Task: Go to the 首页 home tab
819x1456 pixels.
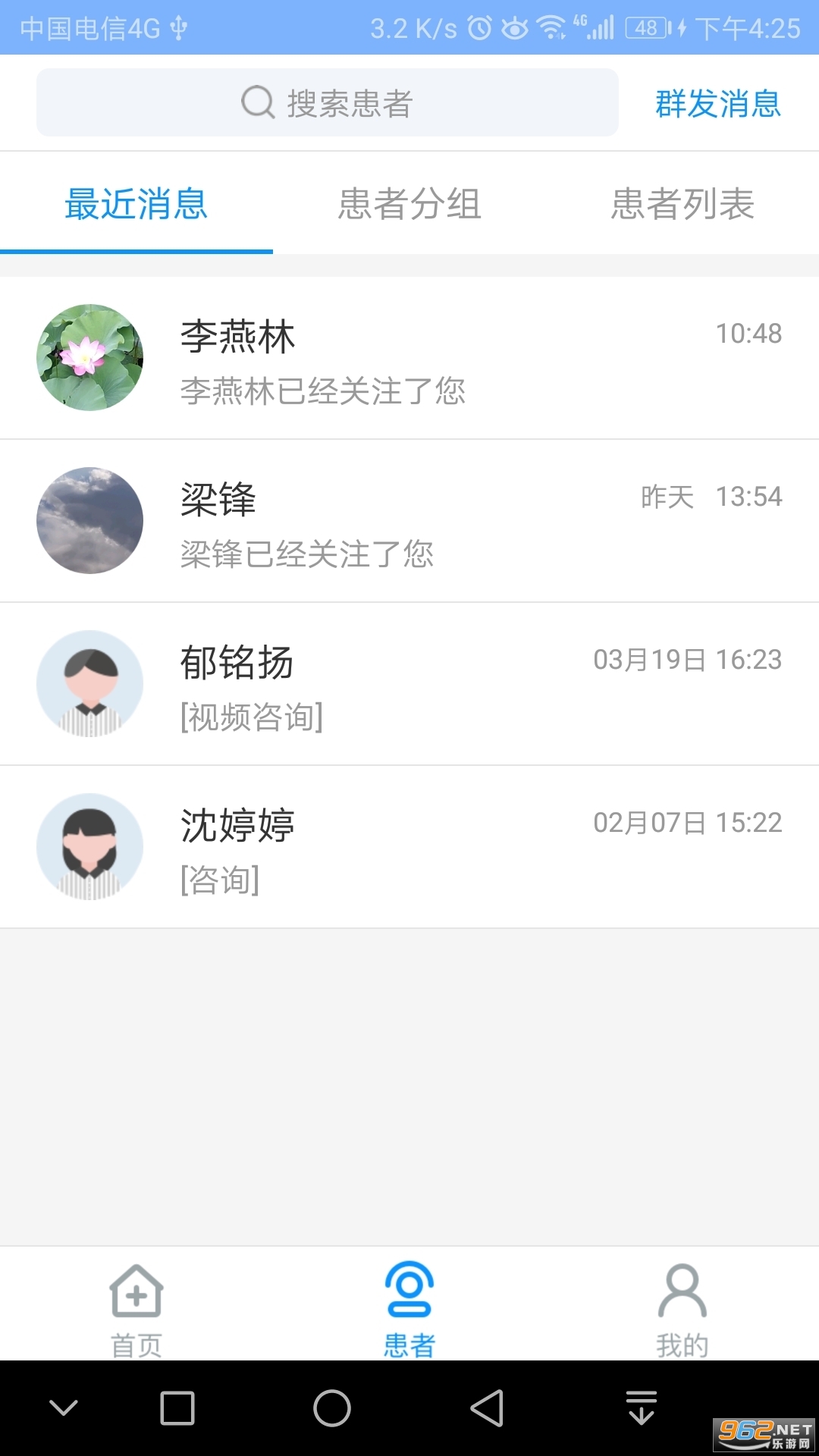Action: [x=136, y=1310]
